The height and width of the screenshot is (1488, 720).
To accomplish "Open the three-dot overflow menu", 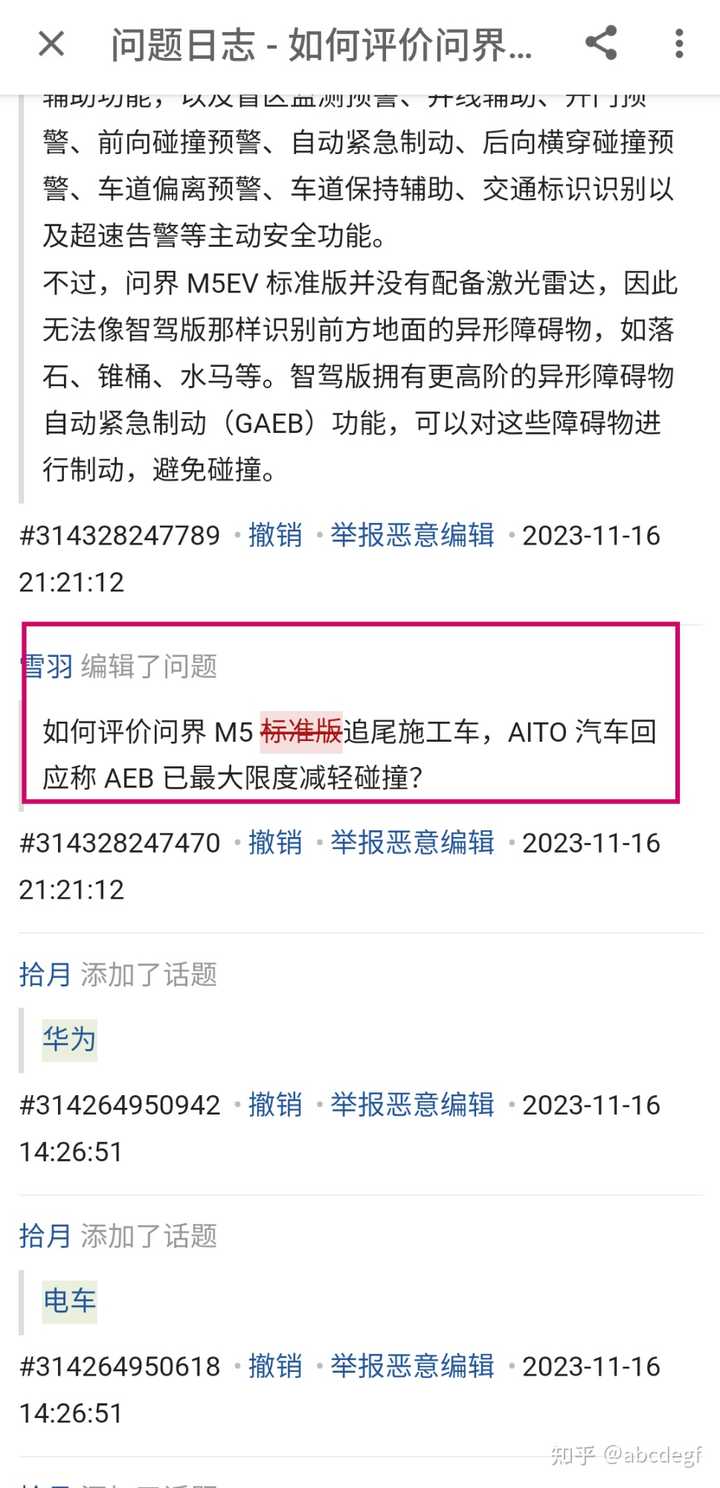I will [679, 43].
